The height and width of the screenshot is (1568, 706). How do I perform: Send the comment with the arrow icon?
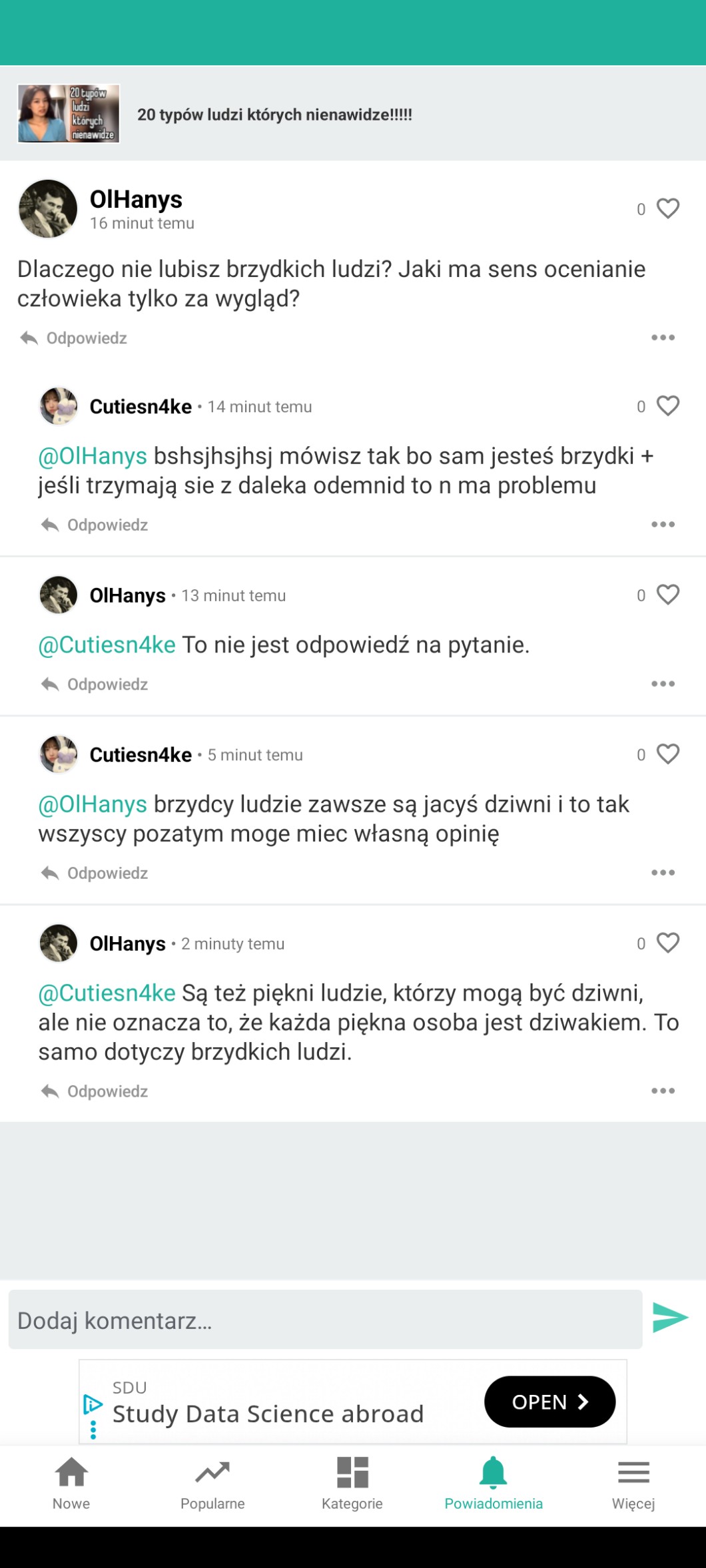[669, 1318]
